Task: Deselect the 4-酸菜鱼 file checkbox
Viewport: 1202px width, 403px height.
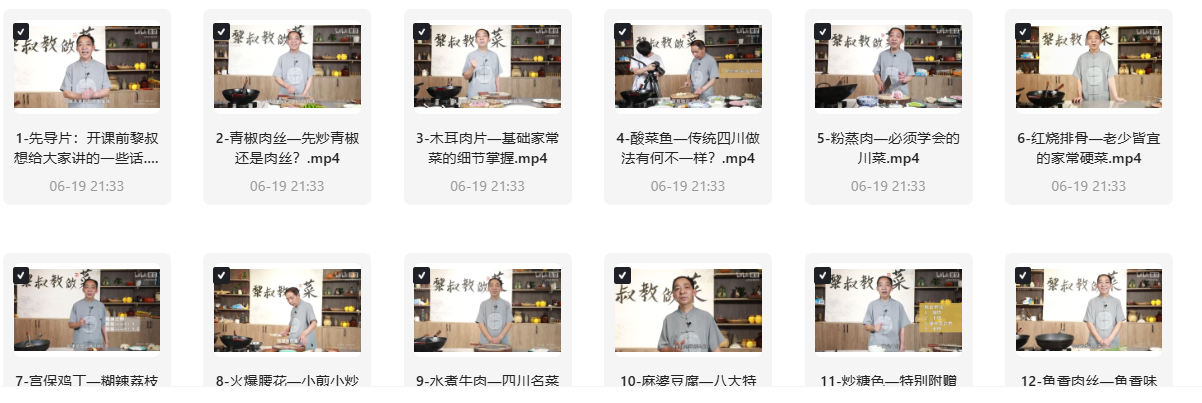Action: point(622,31)
